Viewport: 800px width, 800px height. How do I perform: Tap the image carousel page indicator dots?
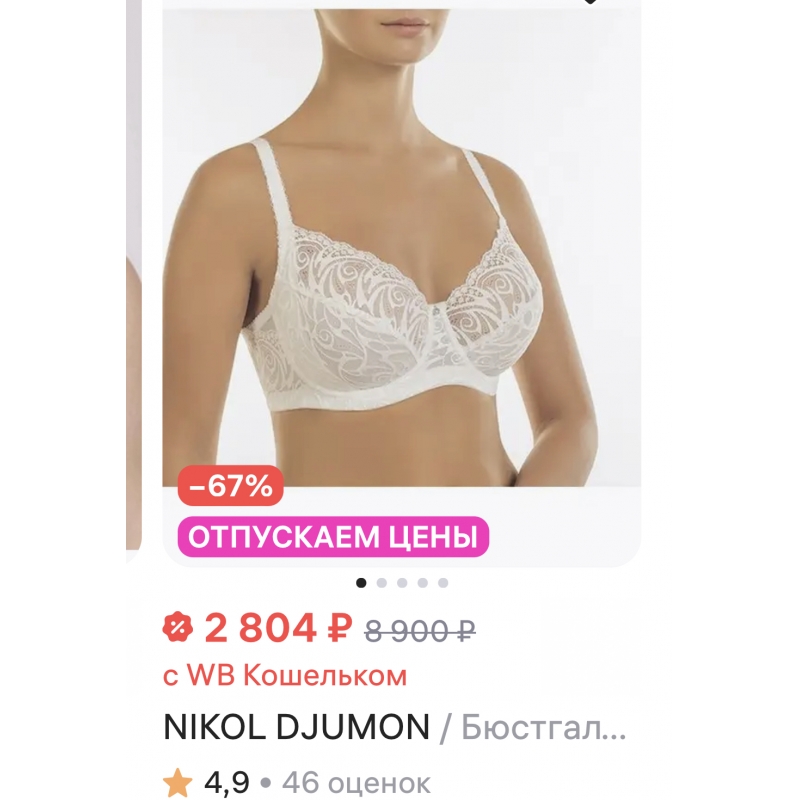(x=402, y=582)
